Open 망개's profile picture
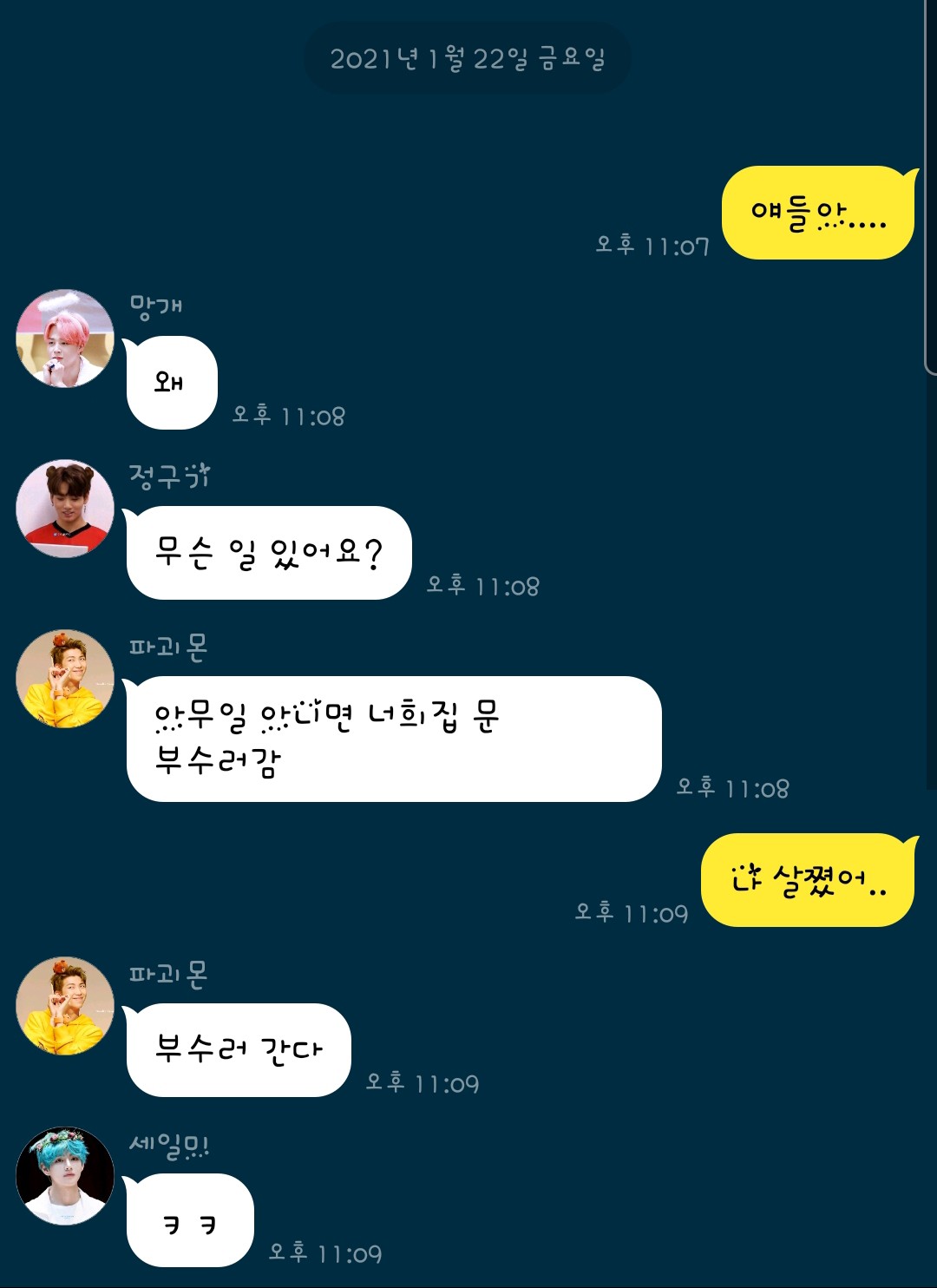The image size is (937, 1288). 65,338
